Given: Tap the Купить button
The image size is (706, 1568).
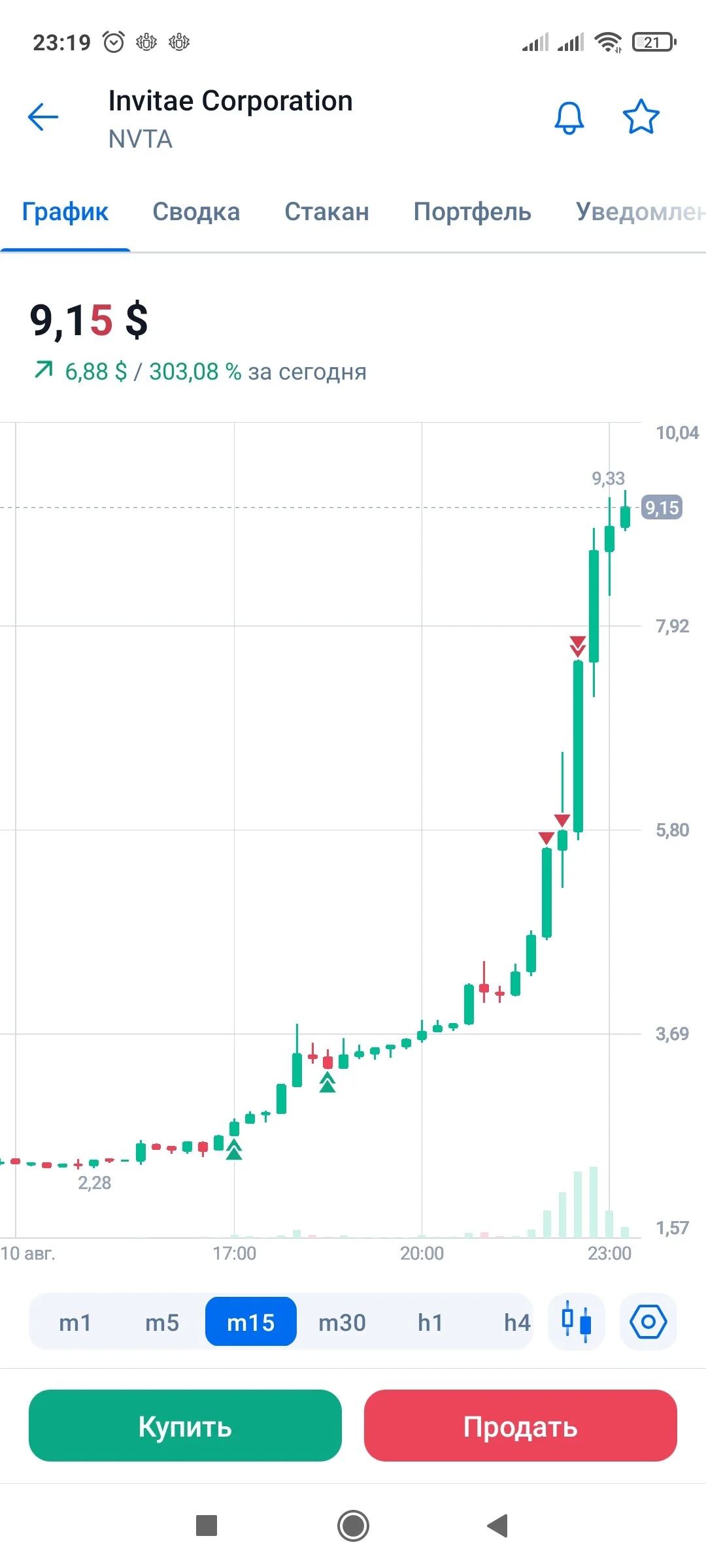Looking at the screenshot, I should [x=185, y=1426].
